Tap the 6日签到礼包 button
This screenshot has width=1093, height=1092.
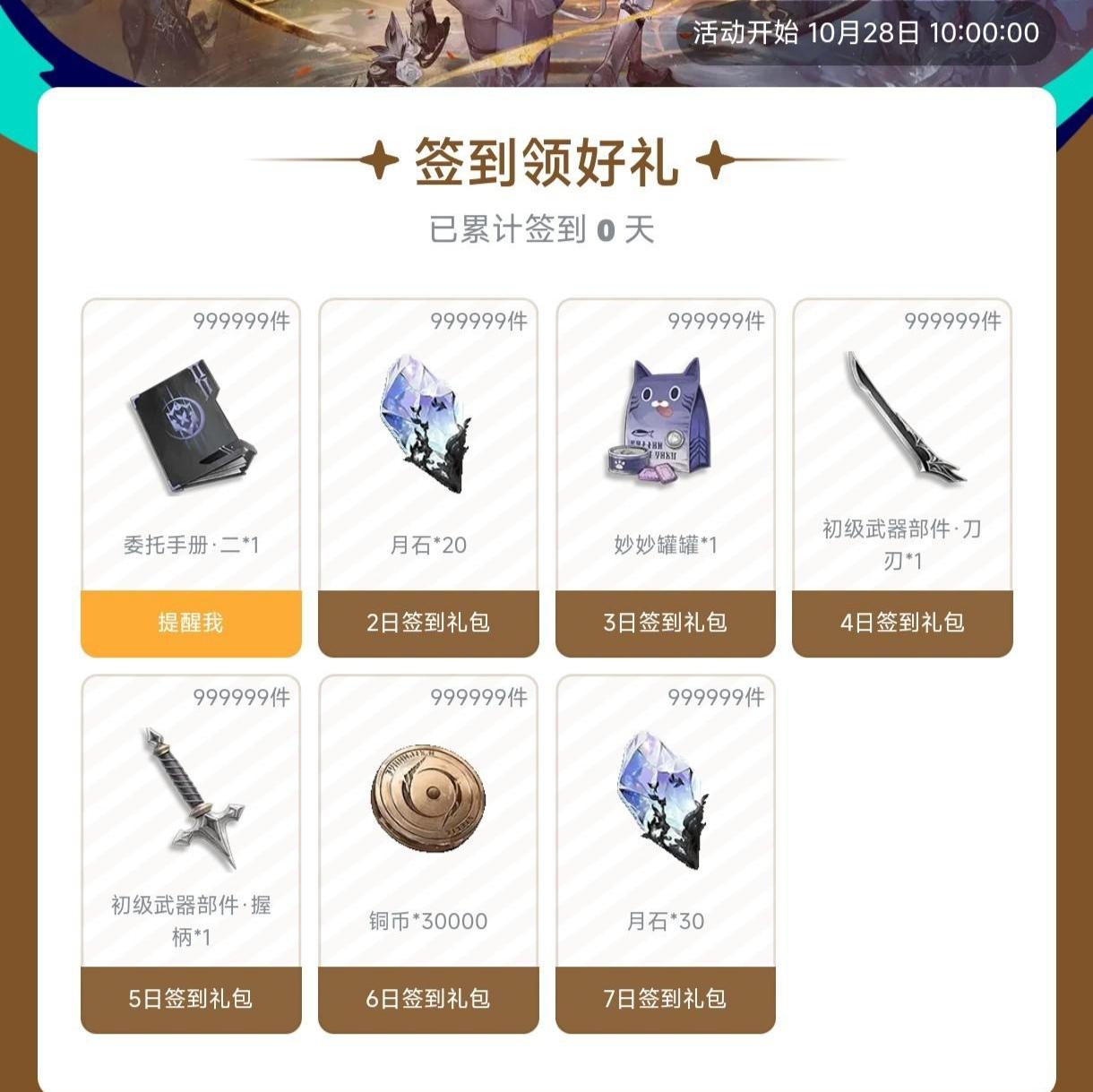coord(428,999)
